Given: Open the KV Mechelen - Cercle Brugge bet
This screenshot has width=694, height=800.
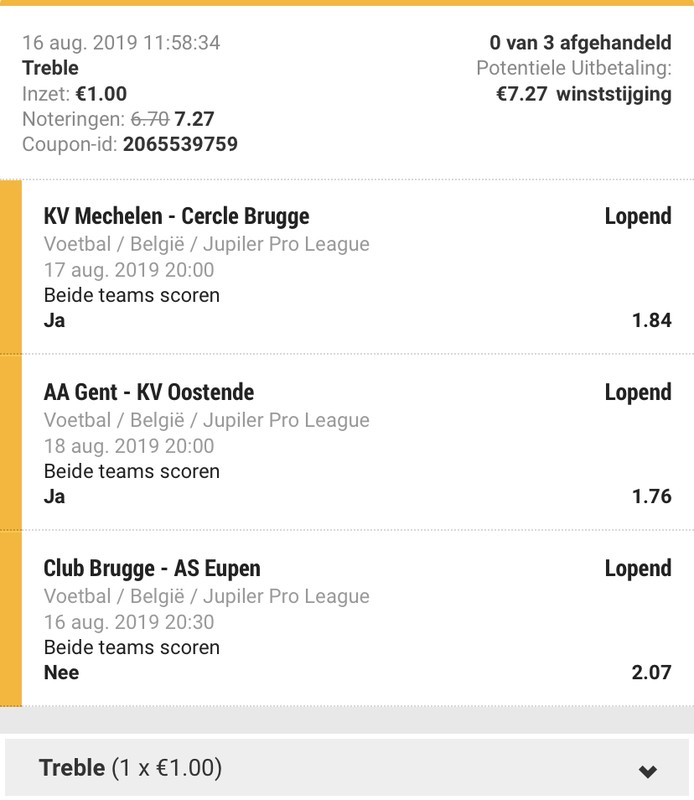Looking at the screenshot, I should pos(177,217).
